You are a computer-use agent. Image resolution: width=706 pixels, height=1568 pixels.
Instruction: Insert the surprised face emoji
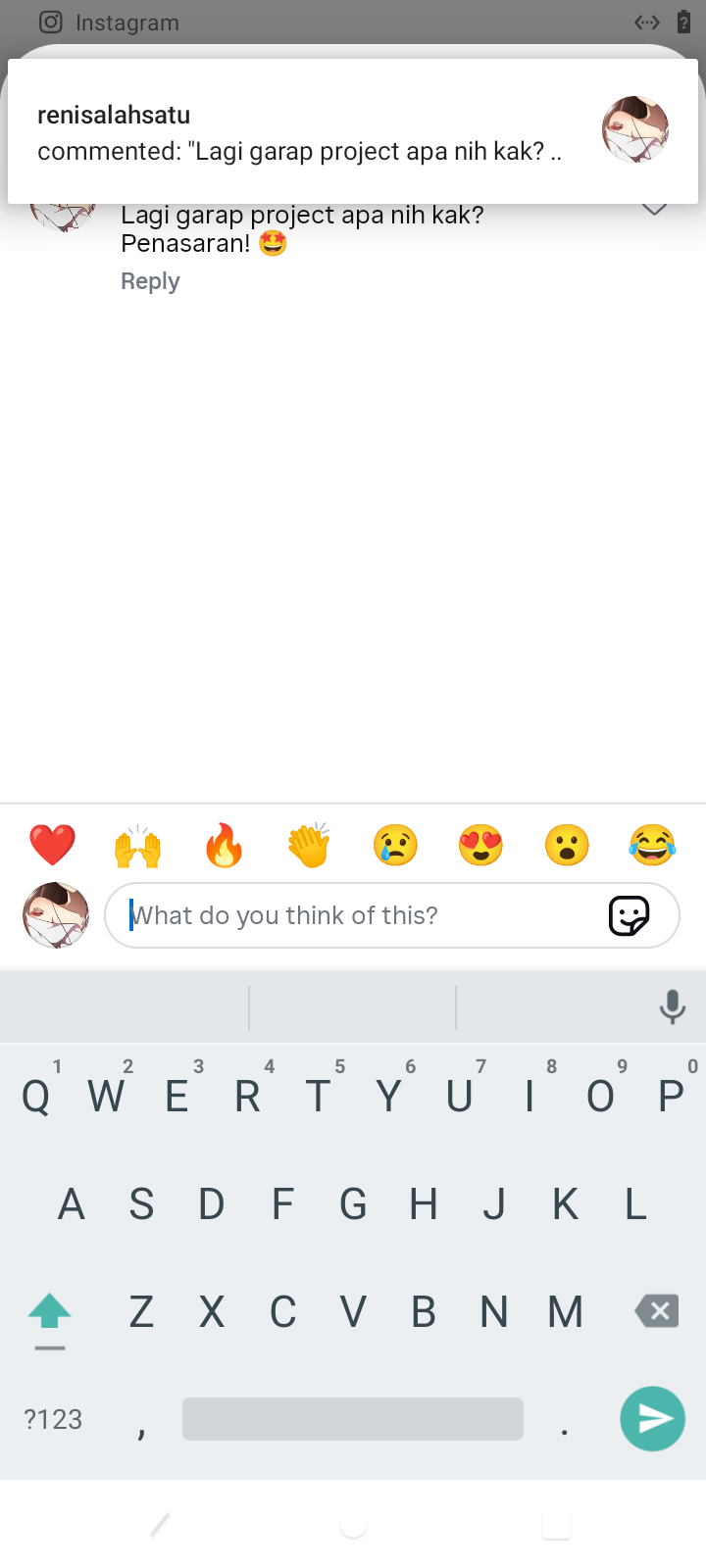coord(567,845)
